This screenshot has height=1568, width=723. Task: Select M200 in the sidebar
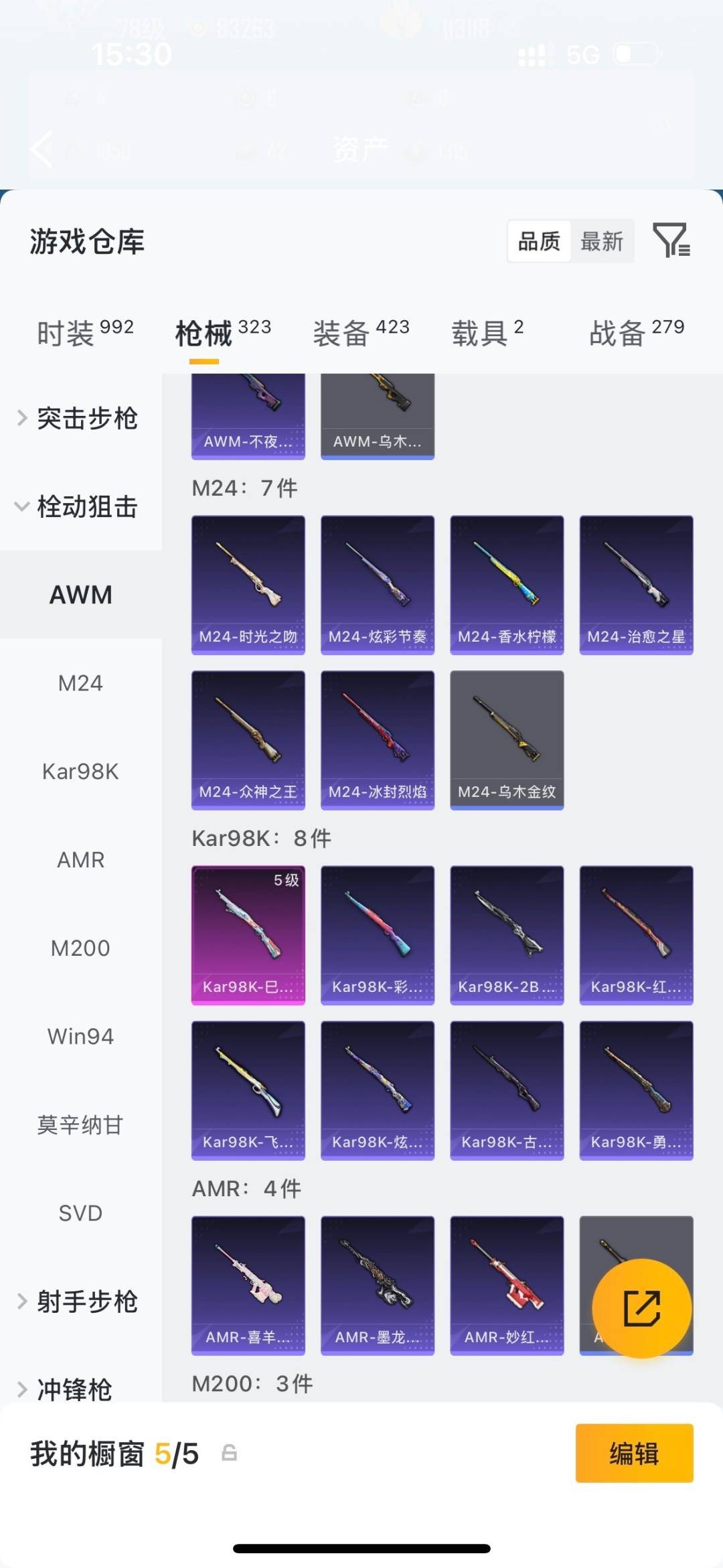[x=80, y=948]
